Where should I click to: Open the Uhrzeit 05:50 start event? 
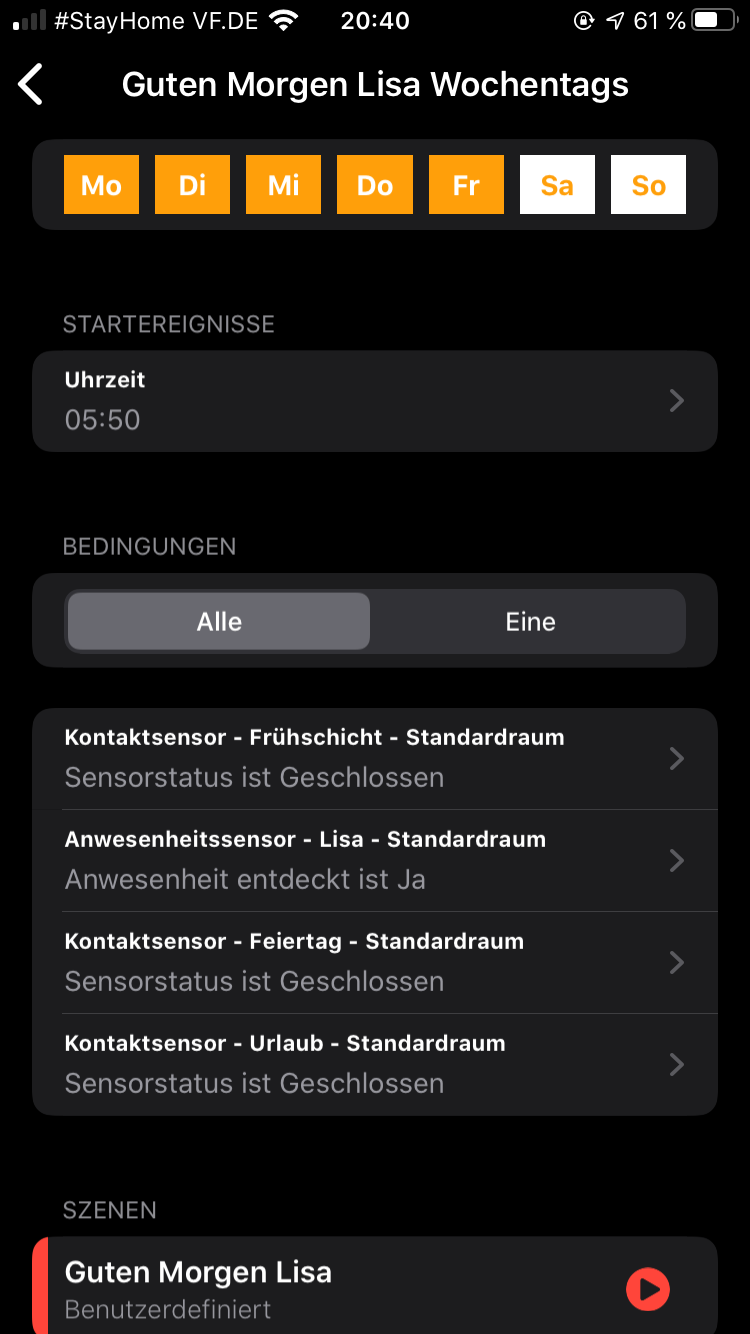[375, 401]
